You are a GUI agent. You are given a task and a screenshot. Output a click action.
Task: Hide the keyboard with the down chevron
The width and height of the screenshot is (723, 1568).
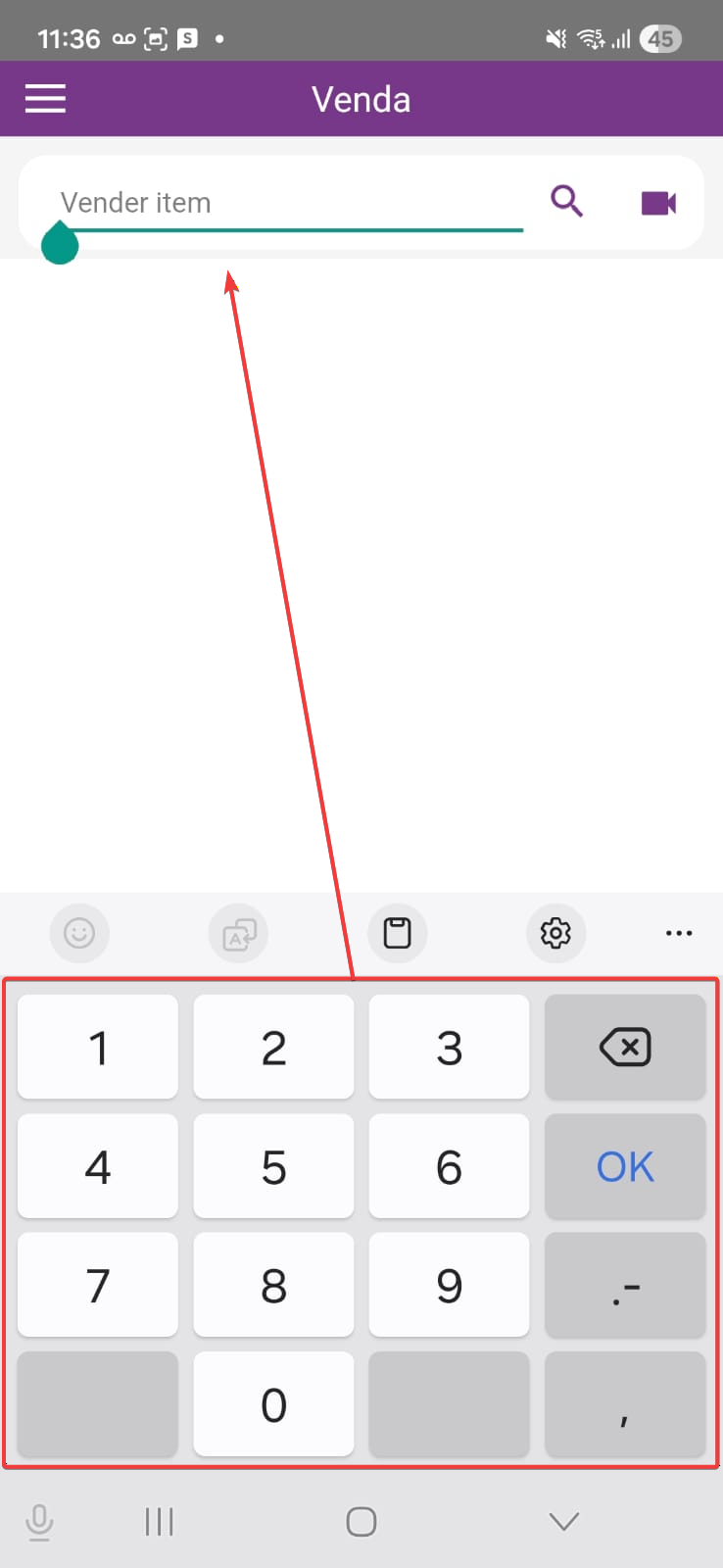pyautogui.click(x=564, y=1521)
